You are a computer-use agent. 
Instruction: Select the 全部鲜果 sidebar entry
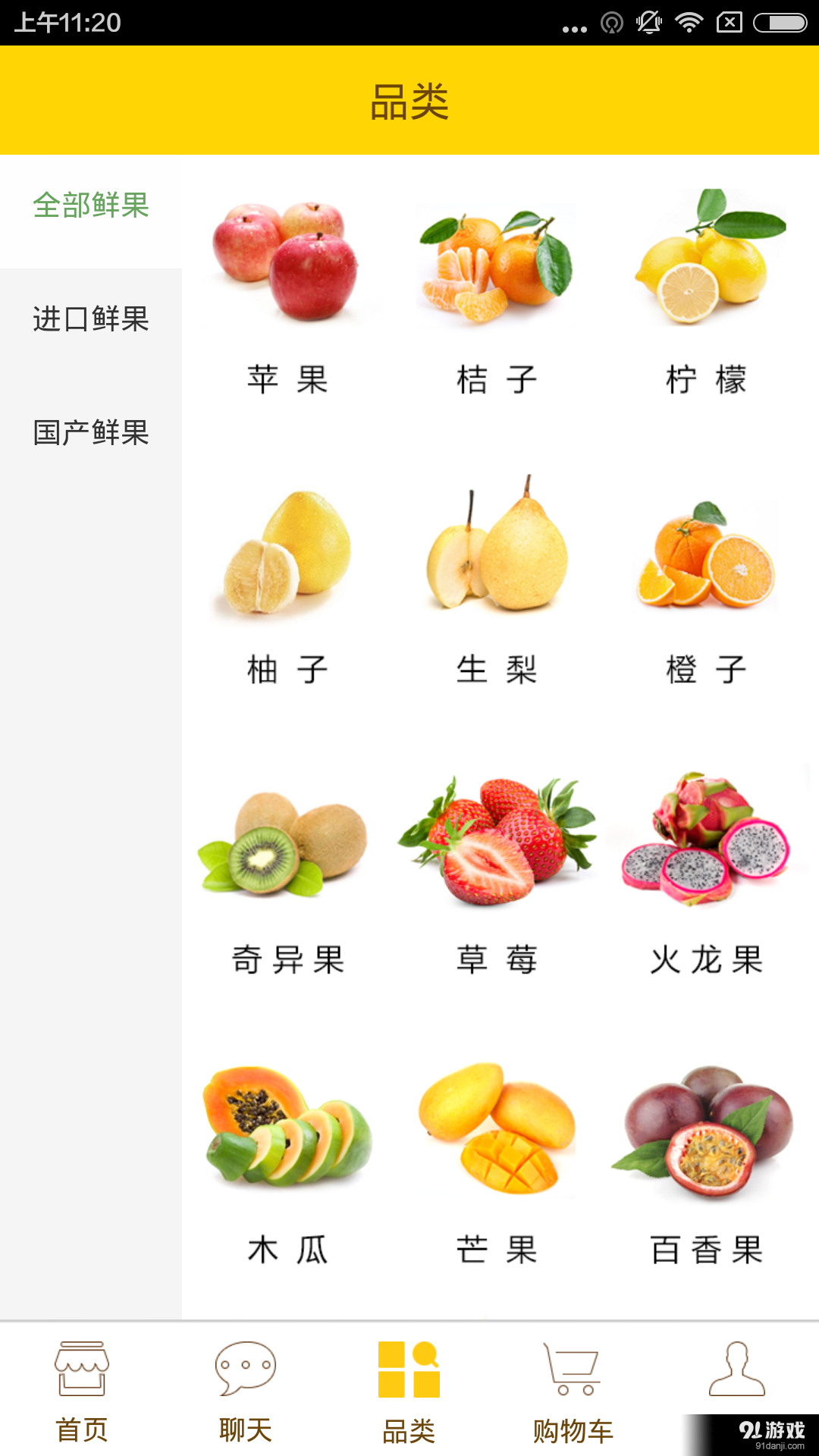pos(91,205)
